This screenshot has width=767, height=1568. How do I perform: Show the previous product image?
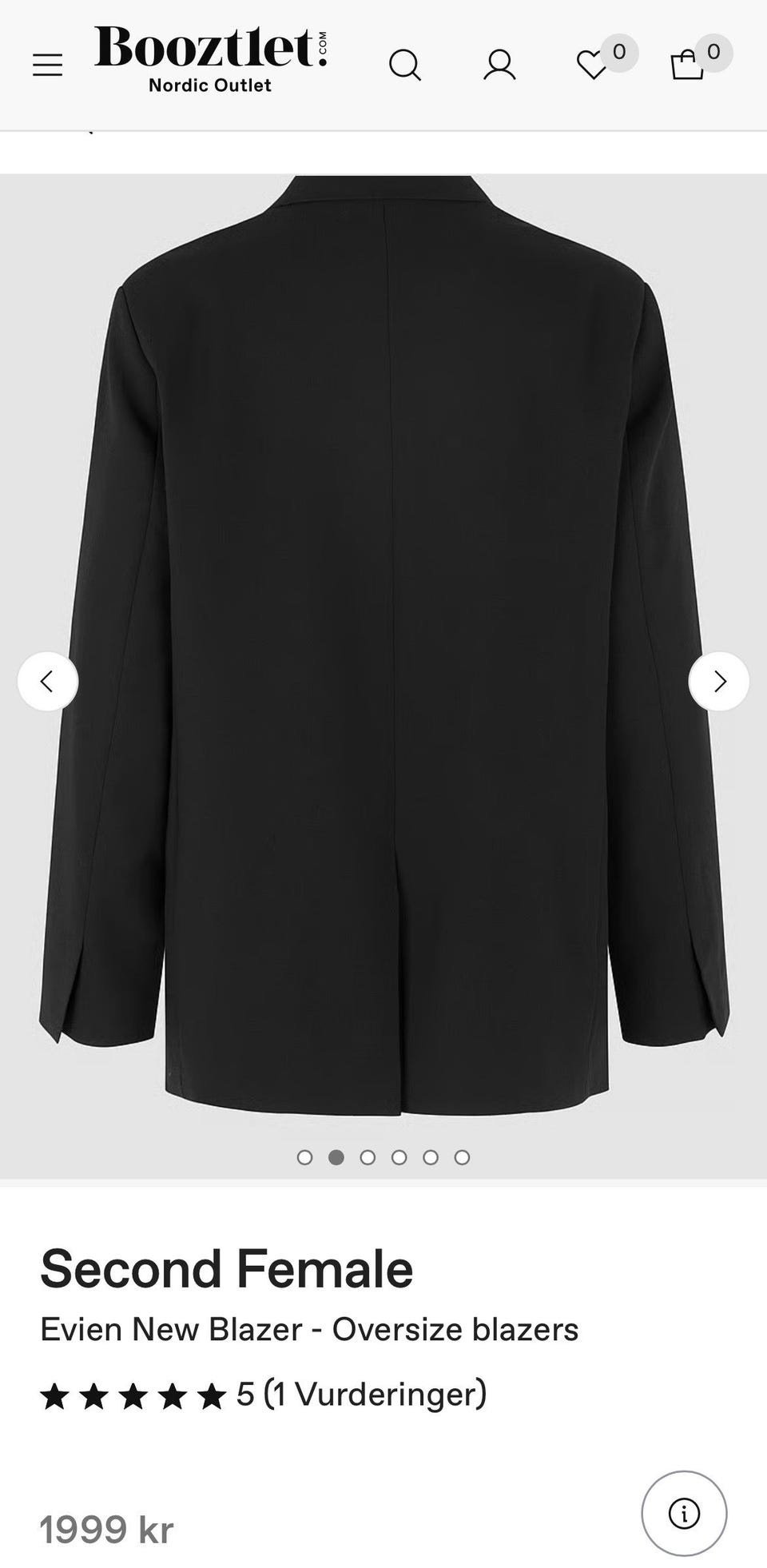point(48,682)
